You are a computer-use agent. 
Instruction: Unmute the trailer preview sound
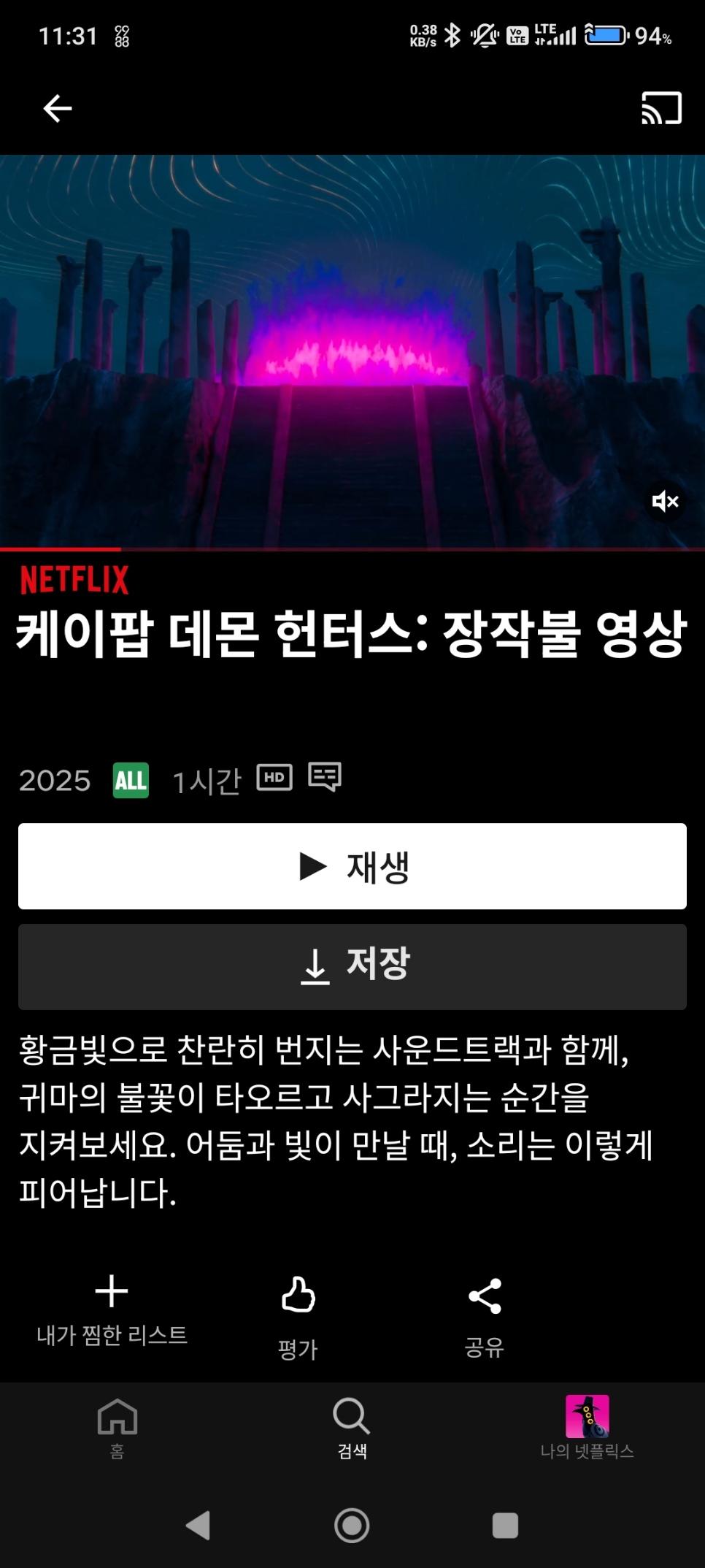(x=665, y=502)
